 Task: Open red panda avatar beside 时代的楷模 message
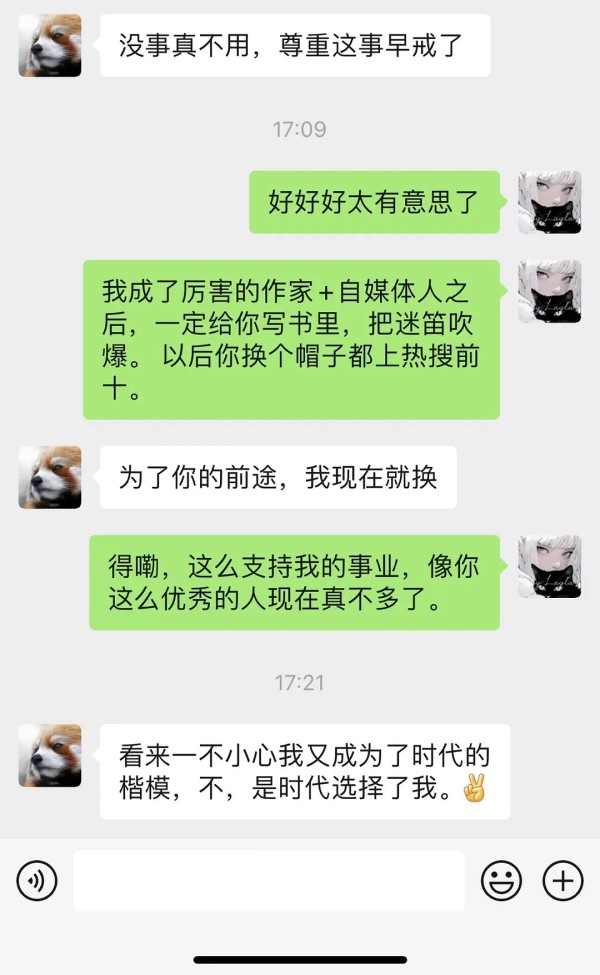50,755
